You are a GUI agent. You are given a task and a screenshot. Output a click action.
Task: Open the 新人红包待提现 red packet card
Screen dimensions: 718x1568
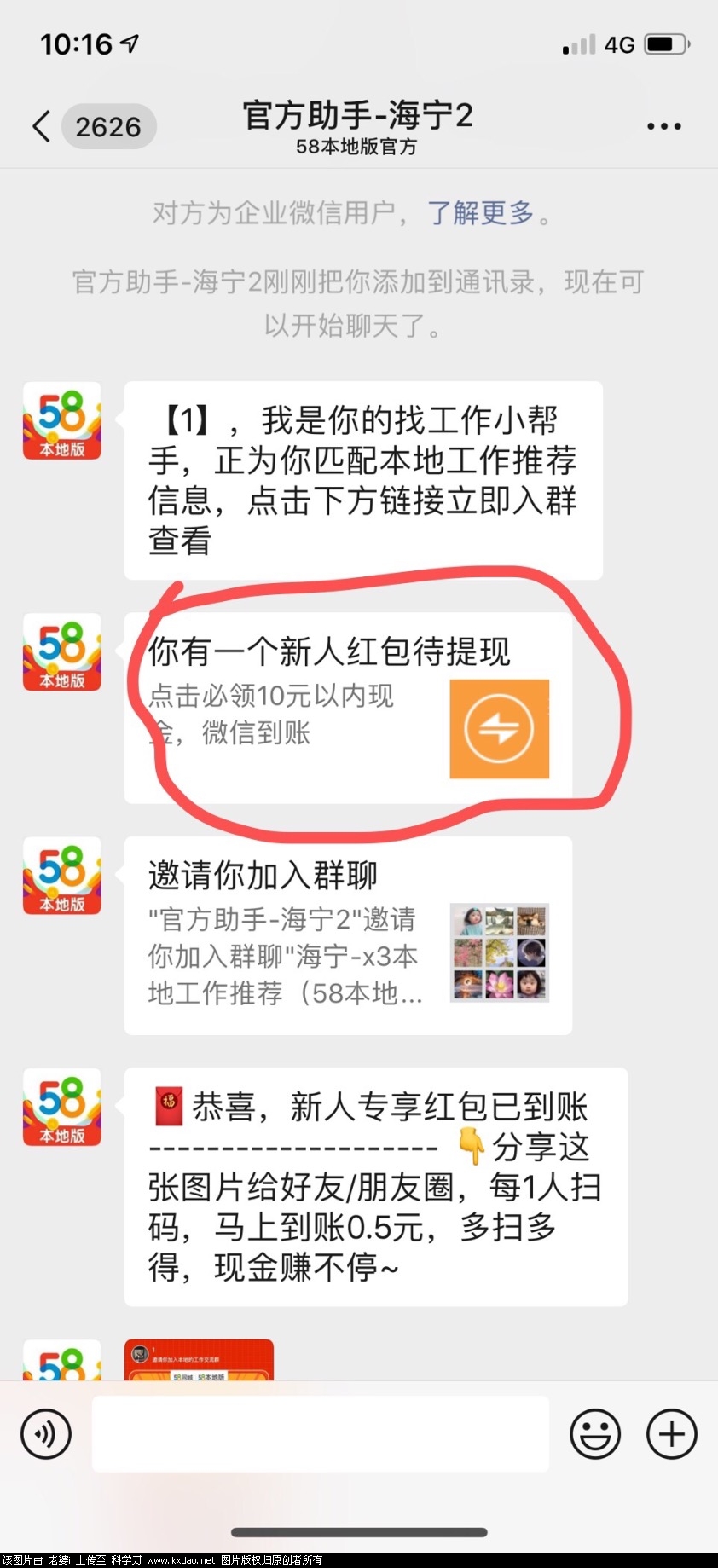point(348,708)
